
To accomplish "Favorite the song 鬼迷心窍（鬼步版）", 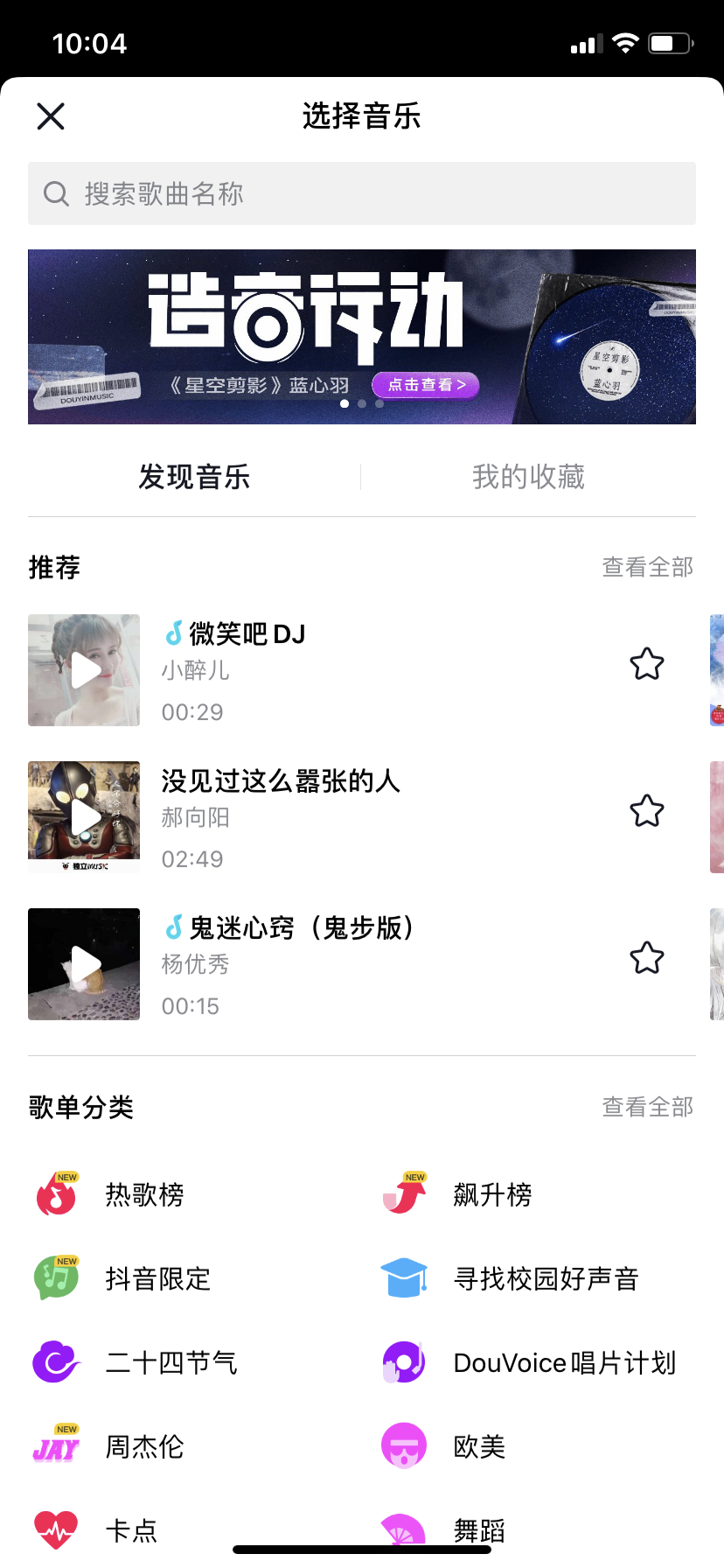I will (x=647, y=958).
